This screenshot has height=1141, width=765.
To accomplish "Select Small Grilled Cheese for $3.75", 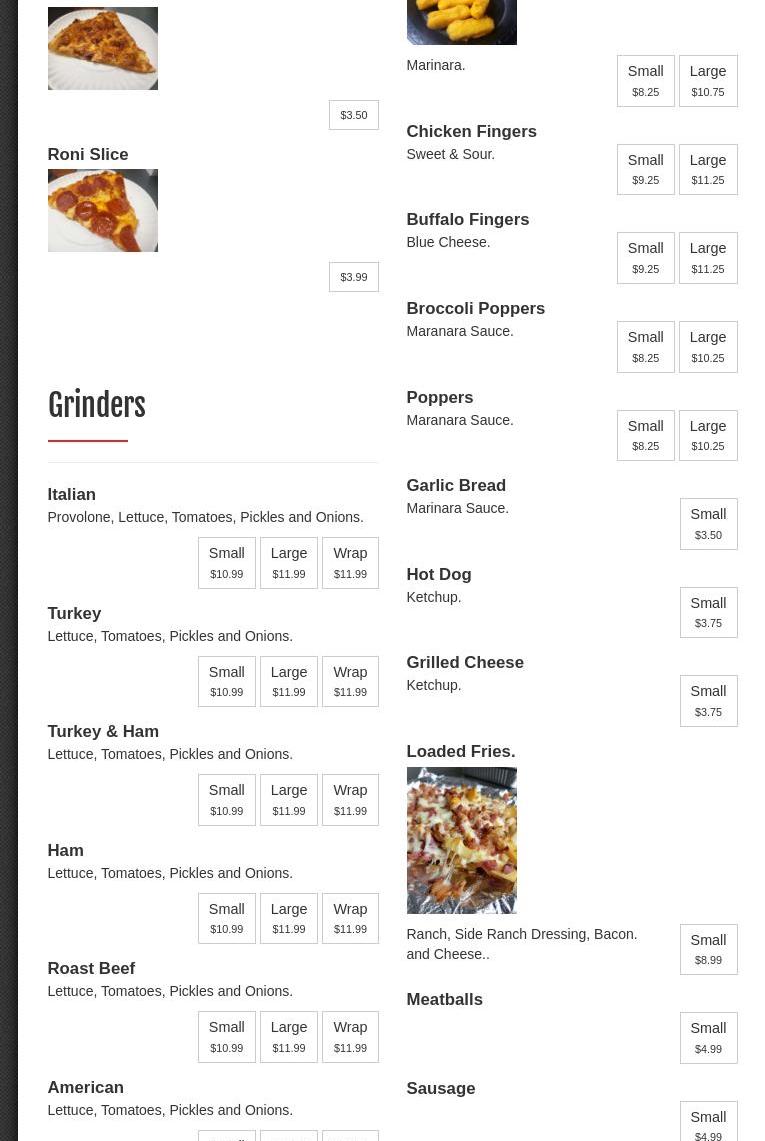I will 708,701.
